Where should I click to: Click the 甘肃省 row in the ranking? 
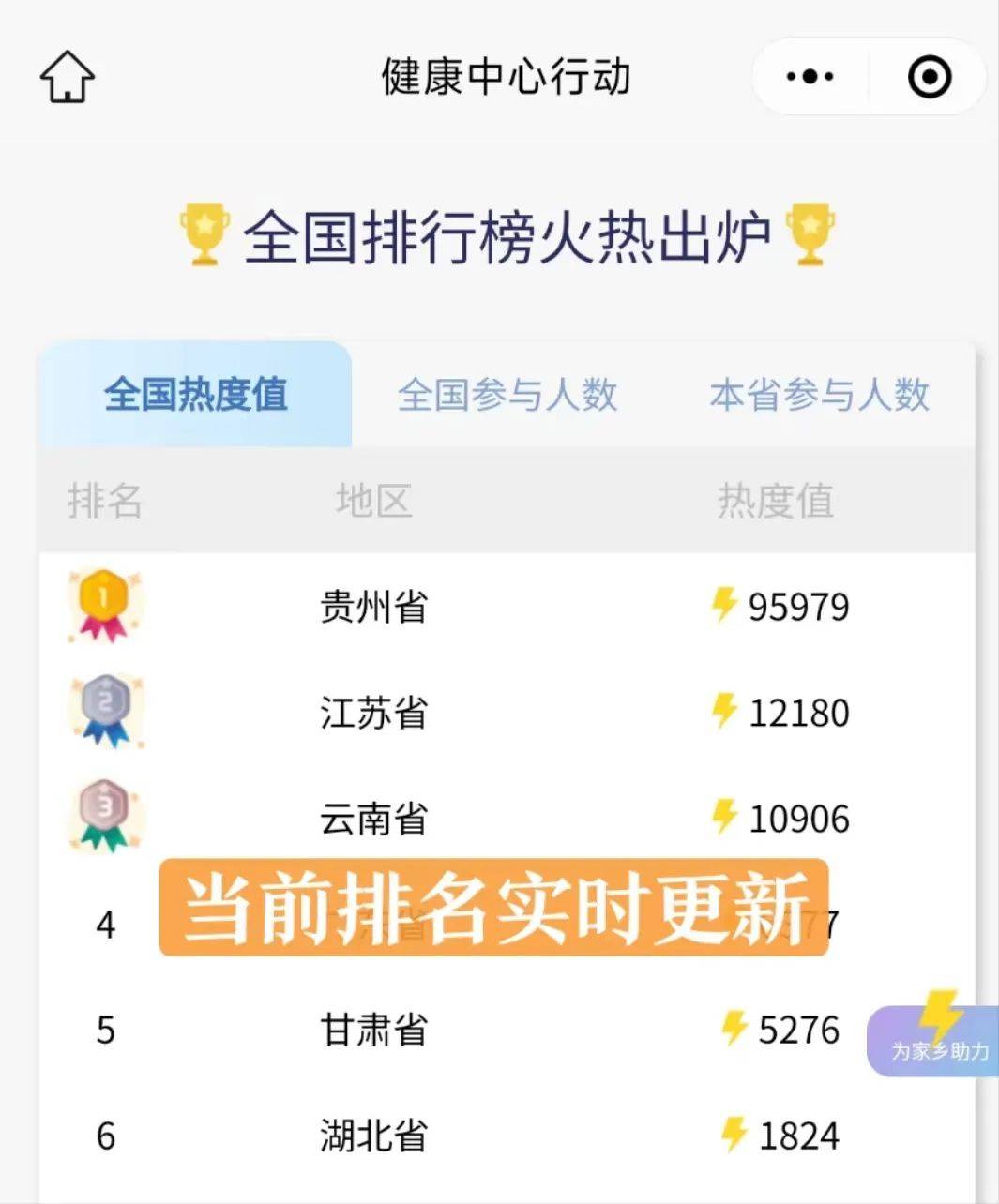[x=373, y=1031]
